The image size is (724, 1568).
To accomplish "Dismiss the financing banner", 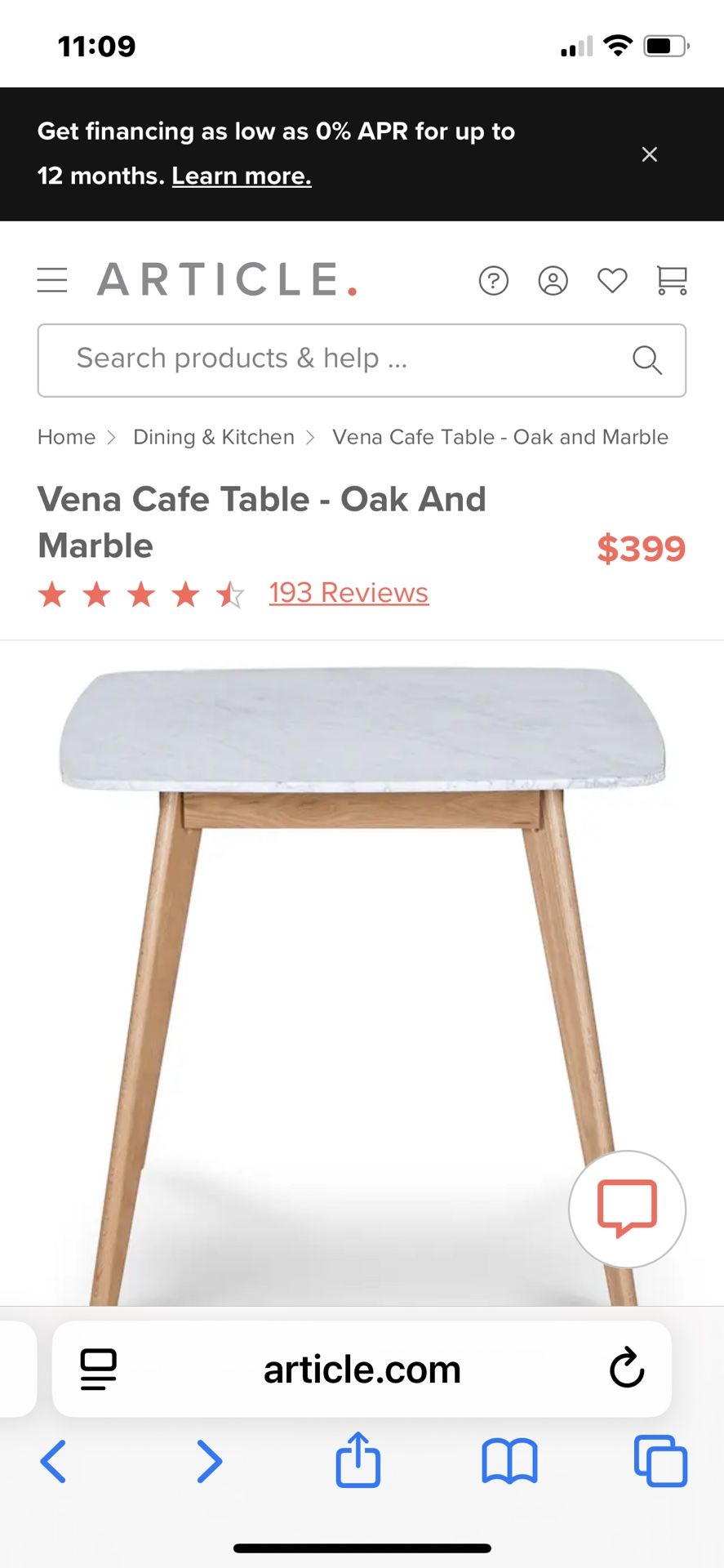I will click(x=650, y=154).
